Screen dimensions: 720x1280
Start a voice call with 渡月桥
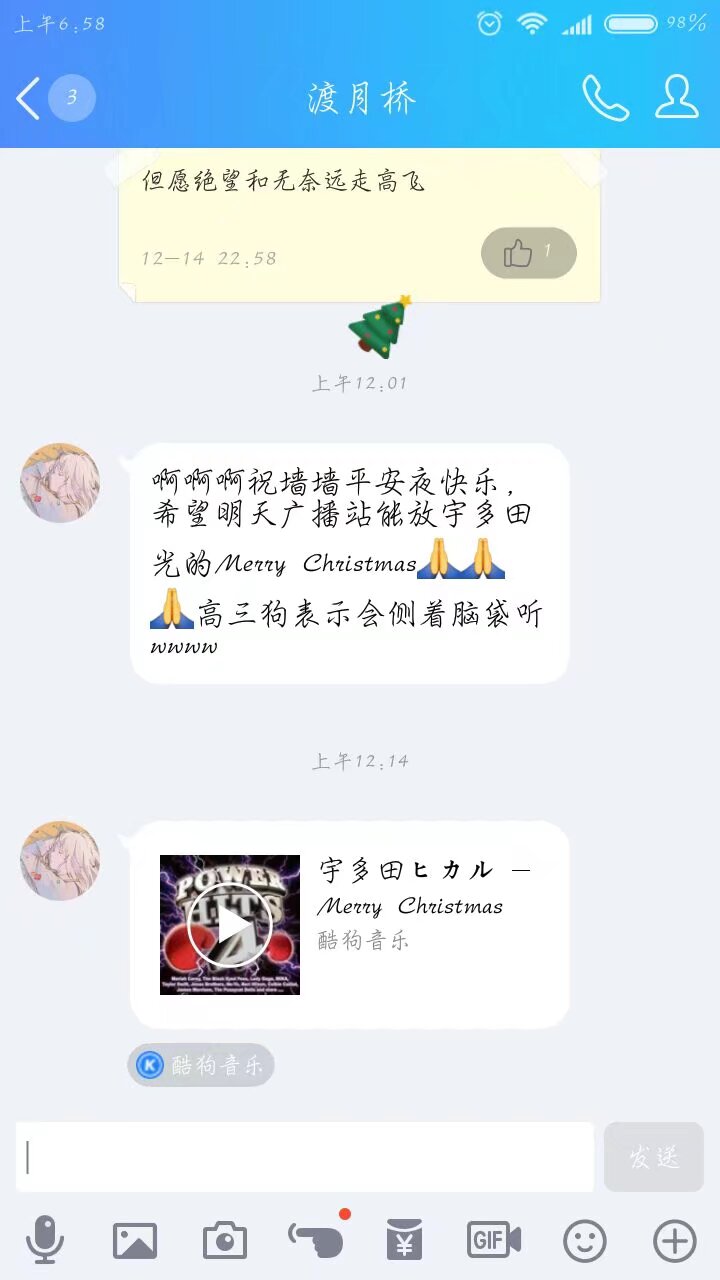pyautogui.click(x=605, y=98)
